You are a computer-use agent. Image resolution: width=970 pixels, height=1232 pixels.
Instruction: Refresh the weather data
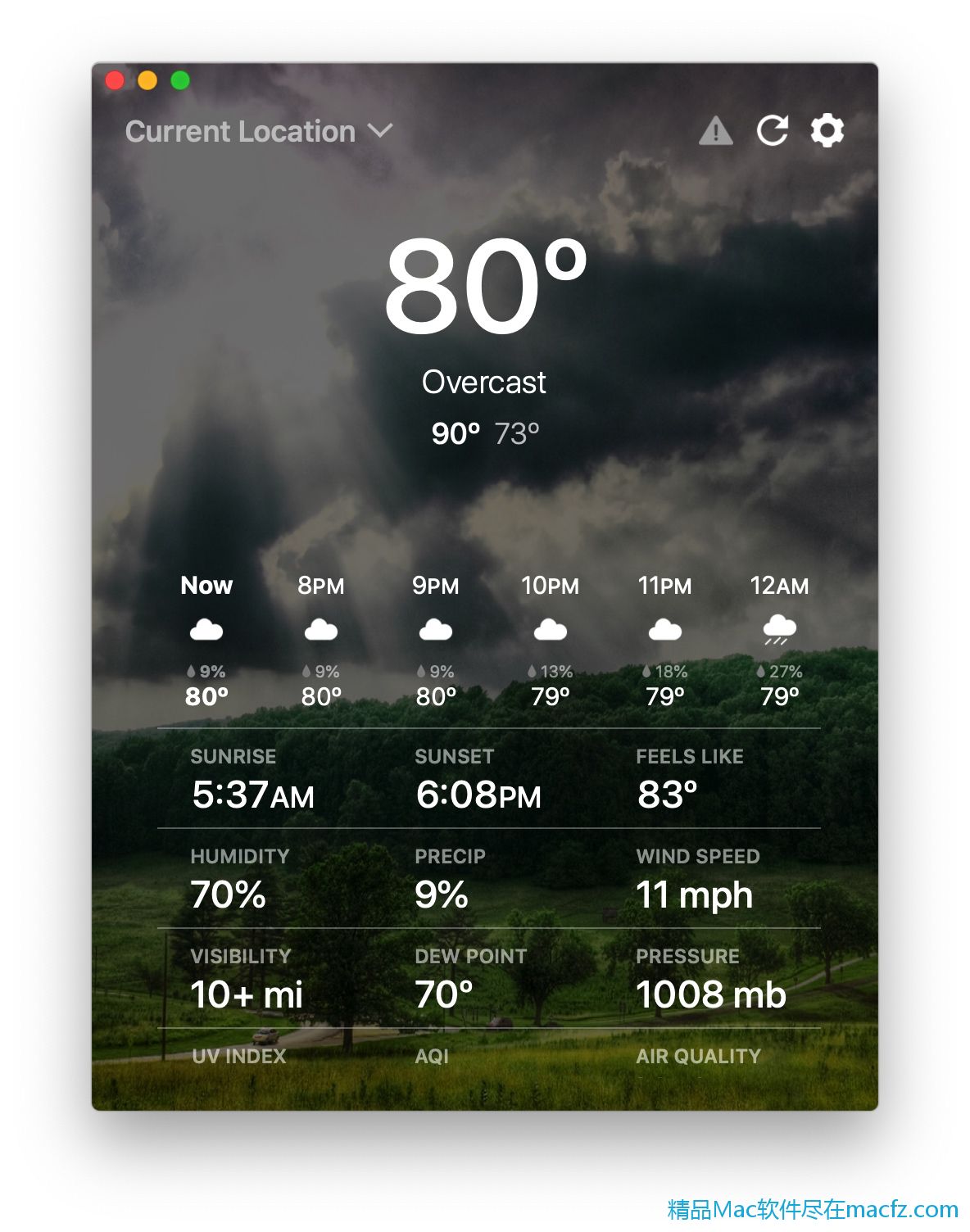[772, 131]
